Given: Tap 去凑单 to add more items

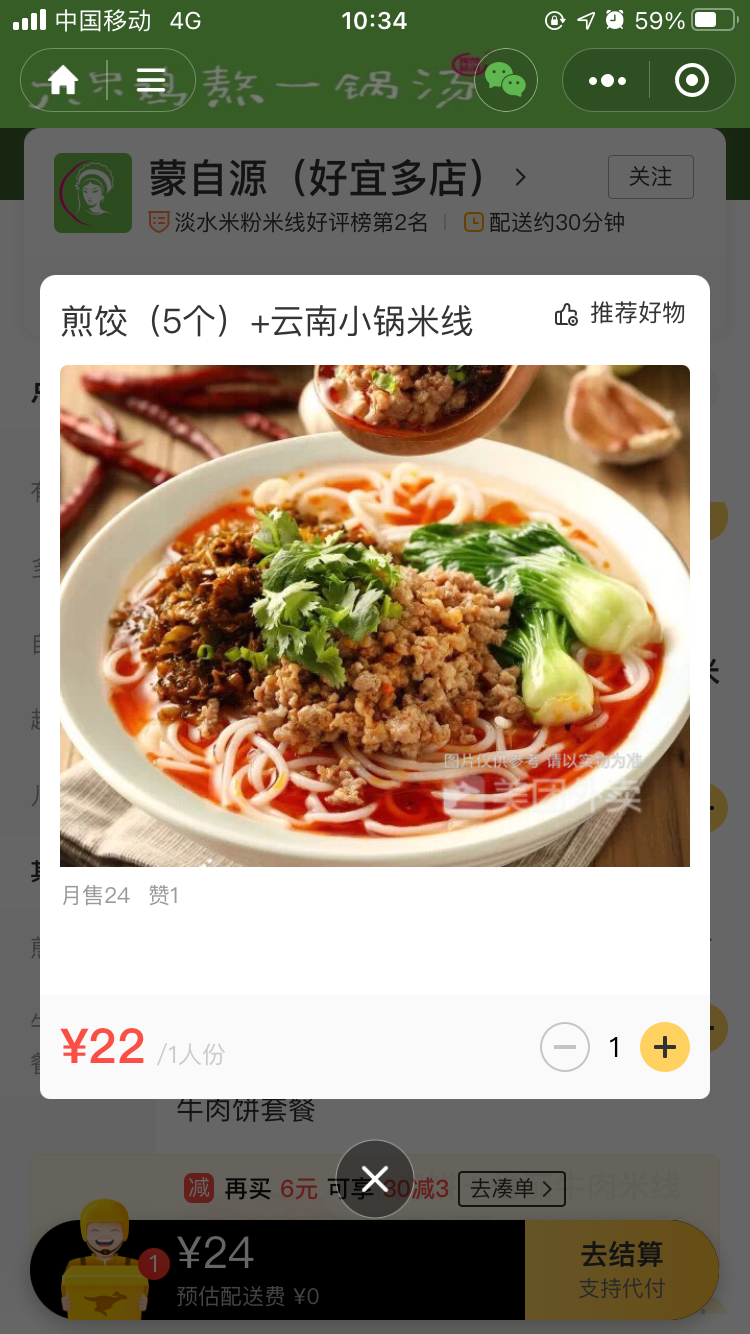Looking at the screenshot, I should 511,1189.
